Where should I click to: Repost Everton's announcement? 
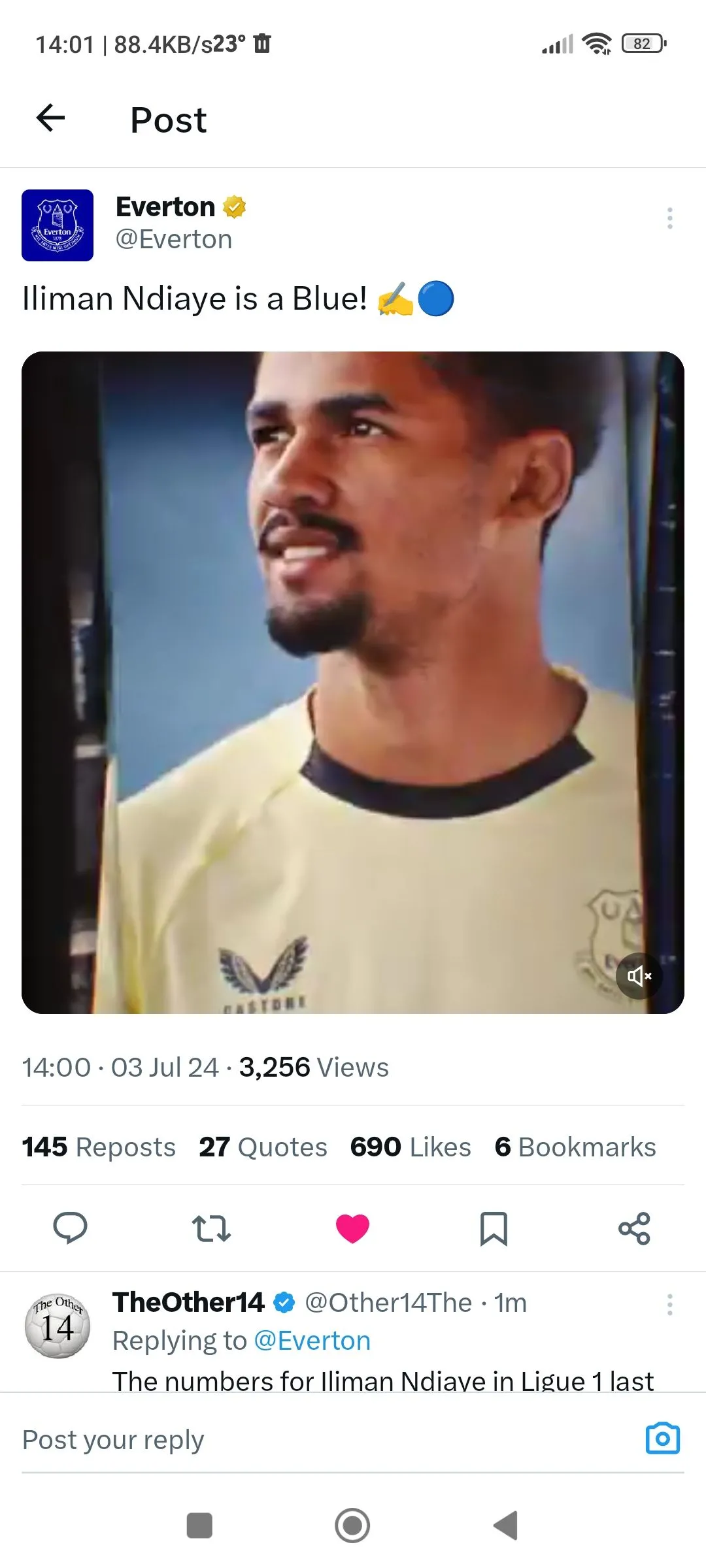click(211, 1228)
